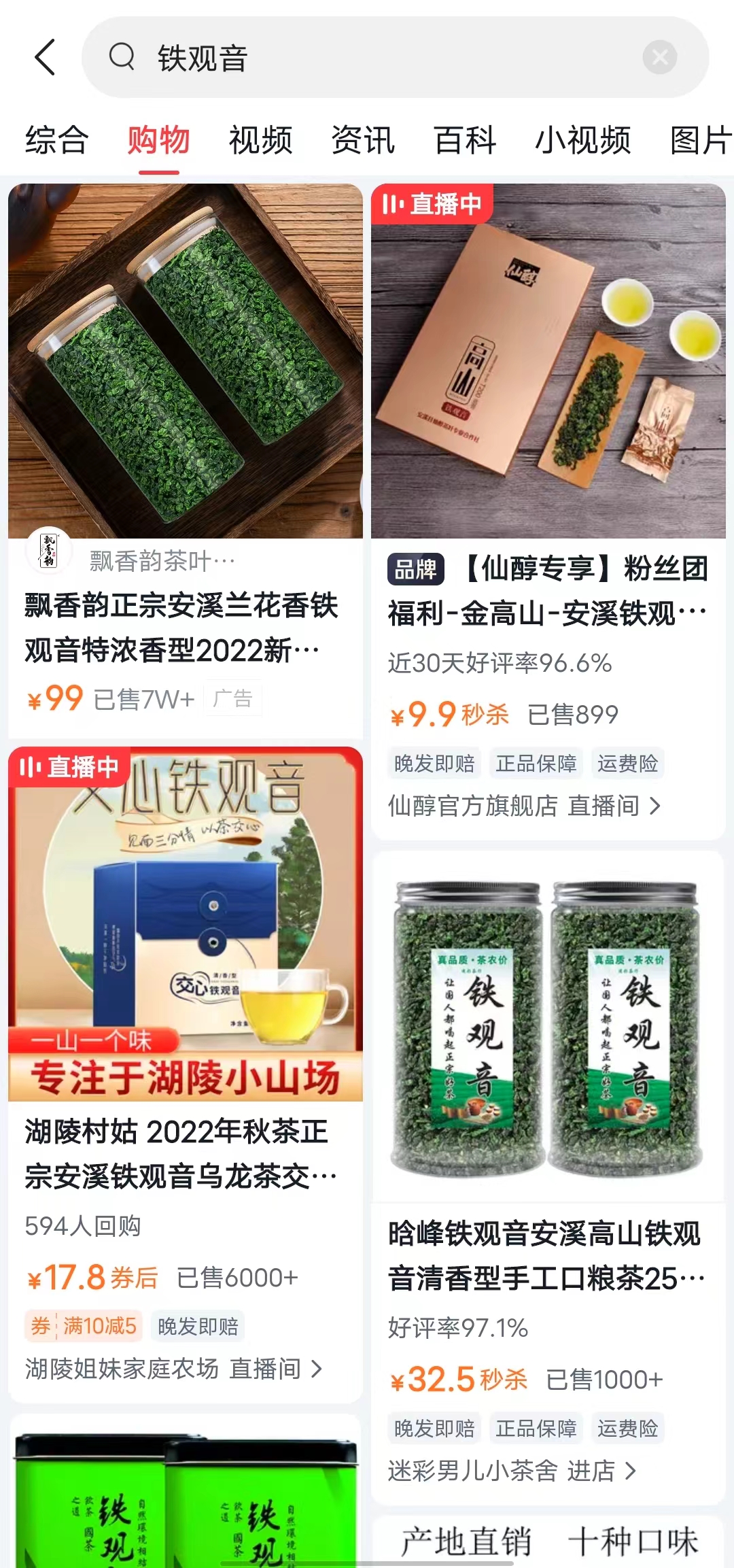This screenshot has height=1568, width=734.
Task: Open the 仙醇专享粉丝团福利 product card
Action: 548,590
